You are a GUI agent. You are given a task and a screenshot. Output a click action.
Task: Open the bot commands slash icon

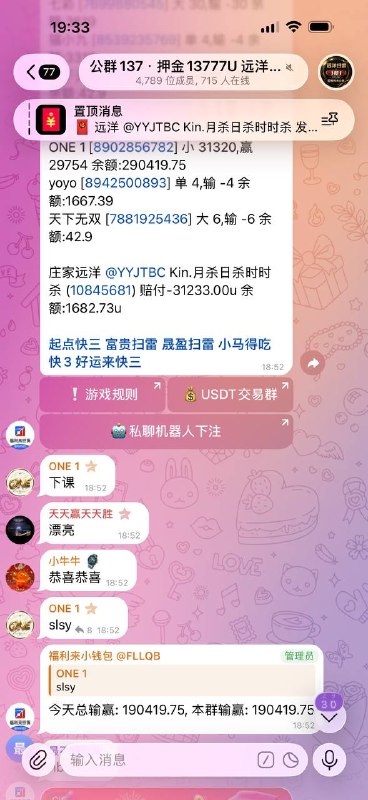pos(265,761)
